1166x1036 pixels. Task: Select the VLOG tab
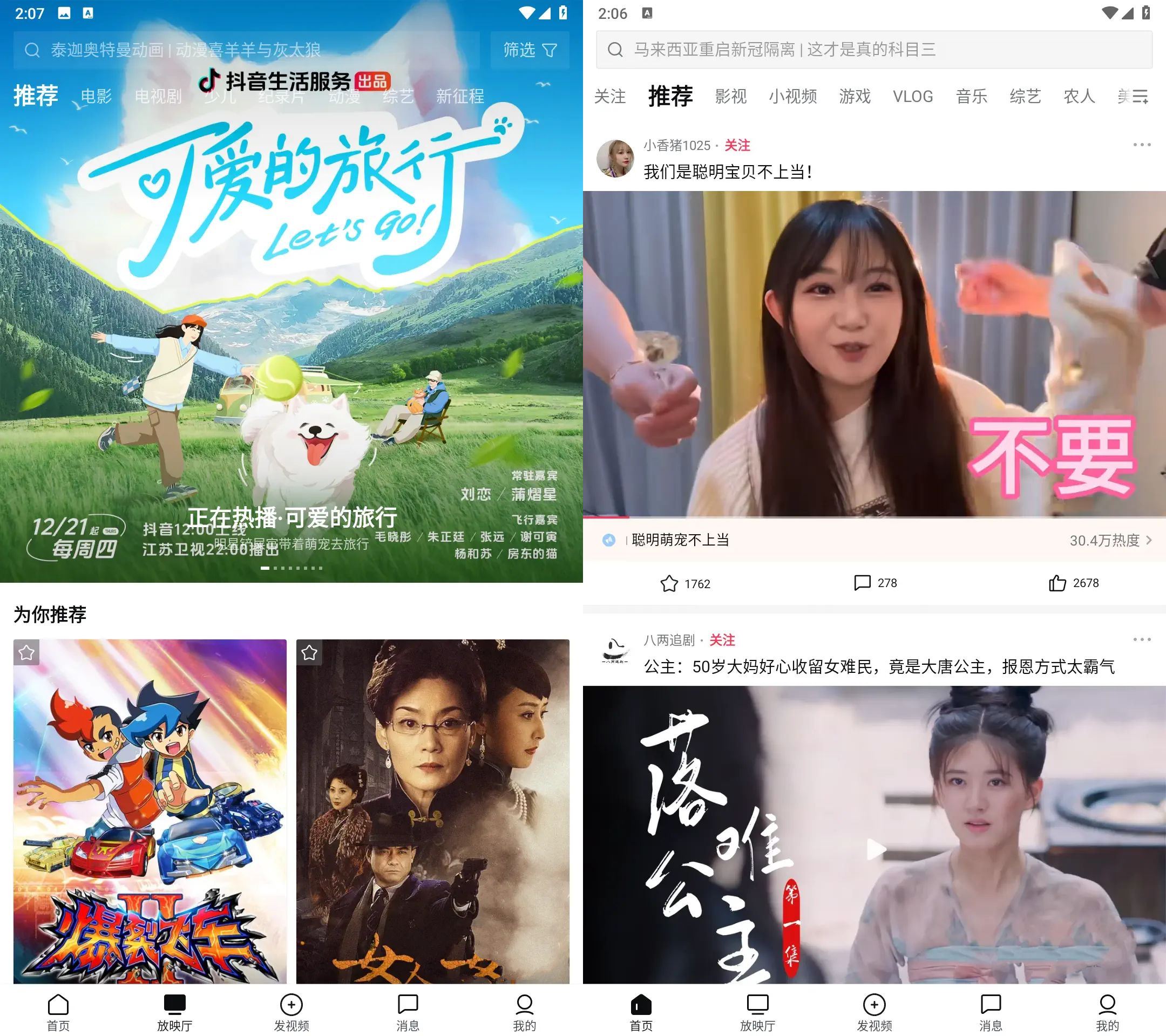[x=913, y=97]
